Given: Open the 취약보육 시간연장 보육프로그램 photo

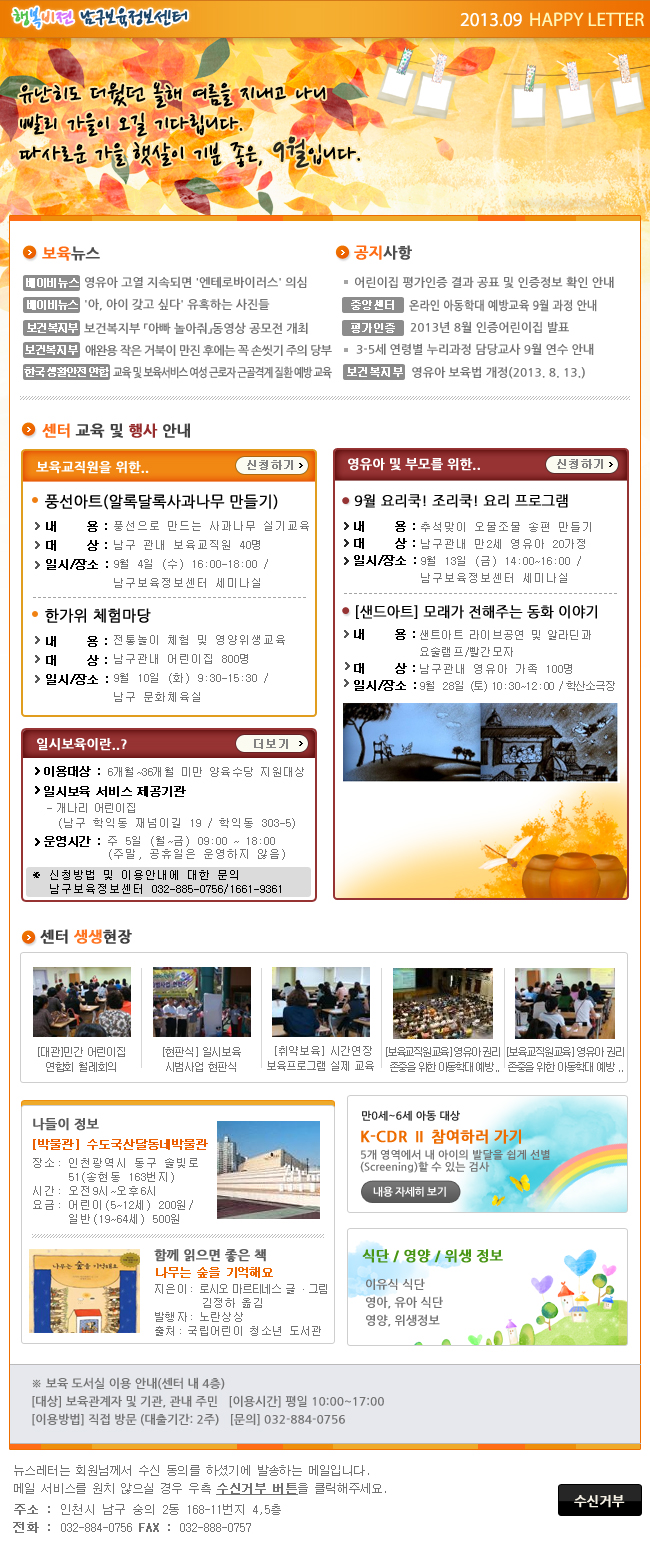Looking at the screenshot, I should point(321,1002).
